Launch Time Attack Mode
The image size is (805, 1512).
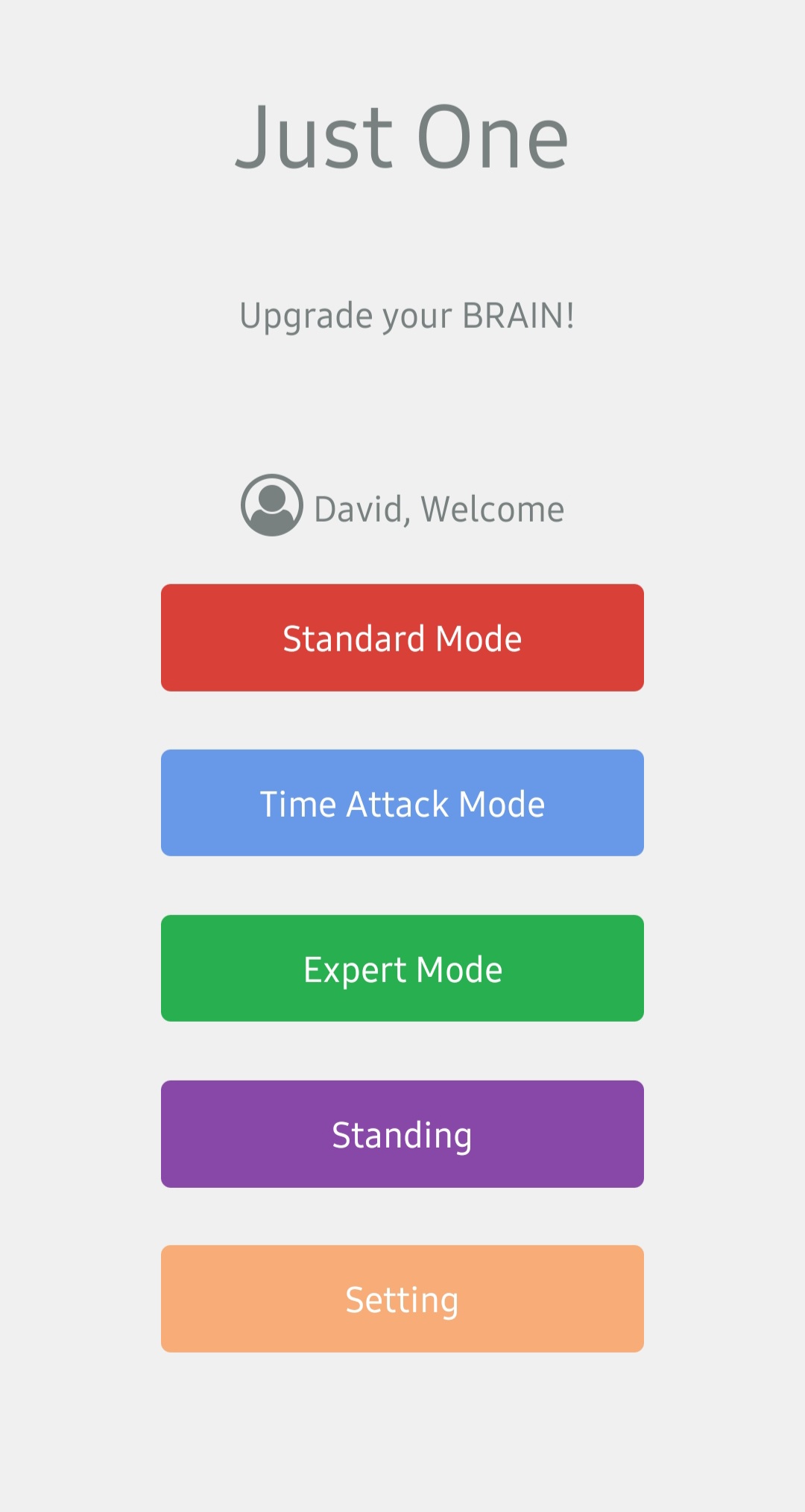(x=402, y=803)
